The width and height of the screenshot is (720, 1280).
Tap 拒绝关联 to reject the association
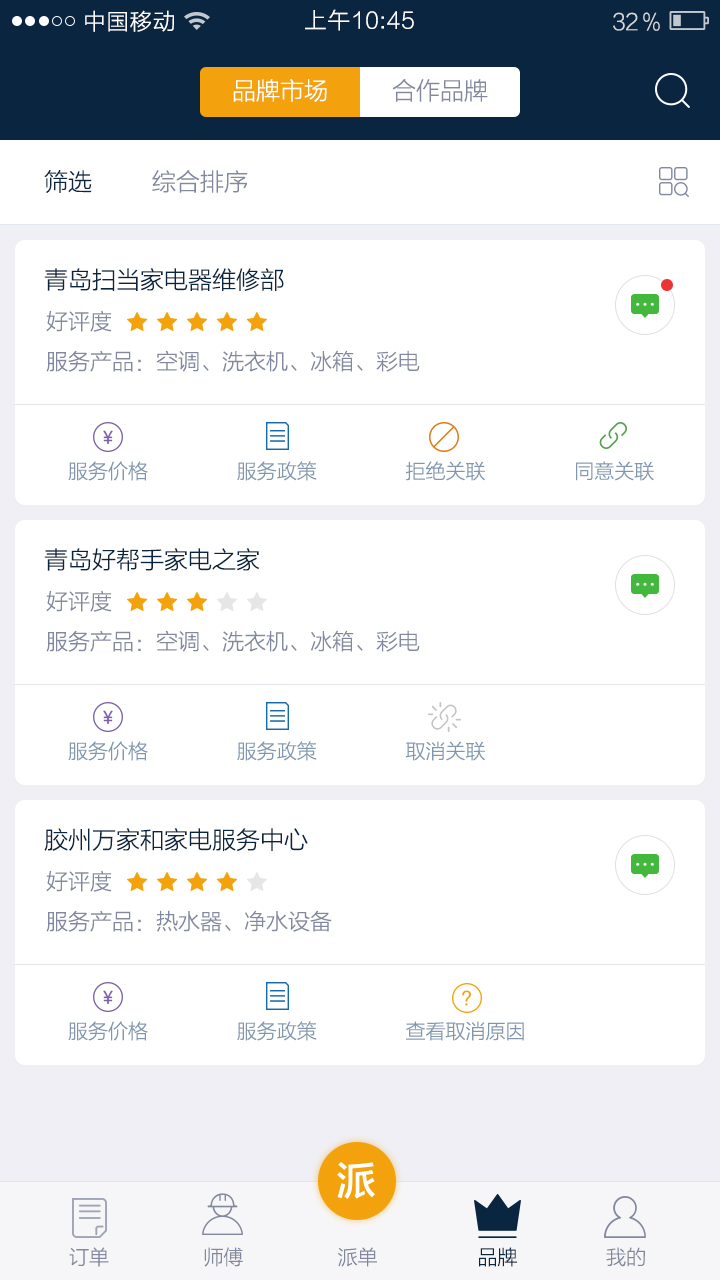pos(445,453)
